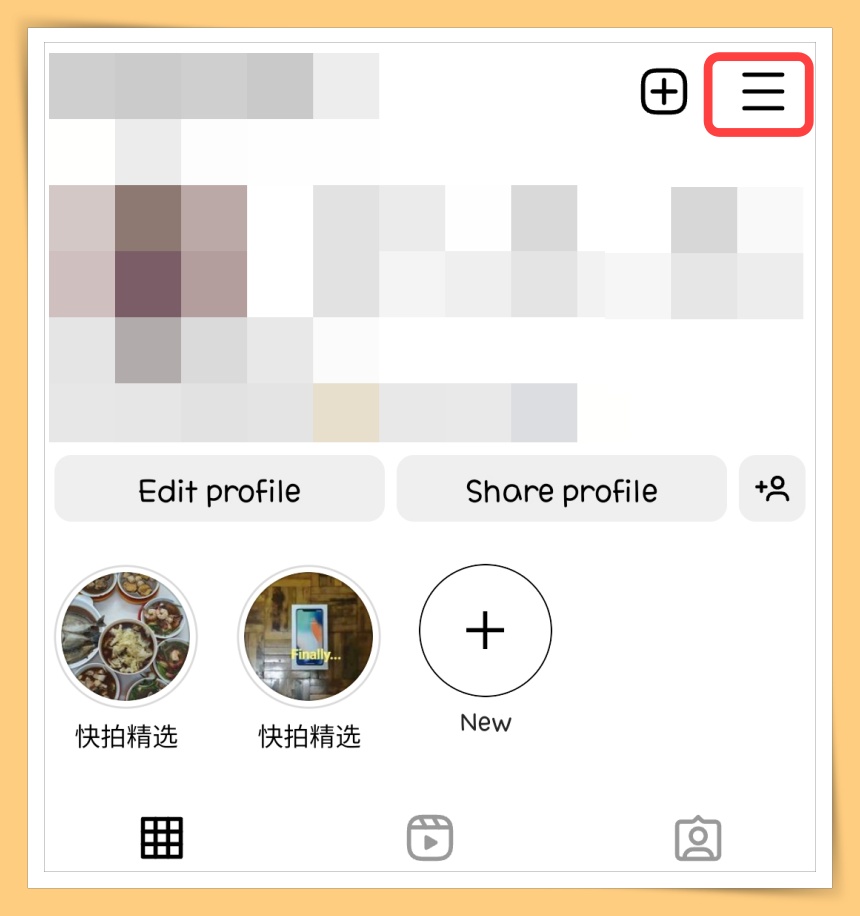View the highlight with the "Finally..." cover
Viewport: 860px width, 916px height.
[x=309, y=636]
